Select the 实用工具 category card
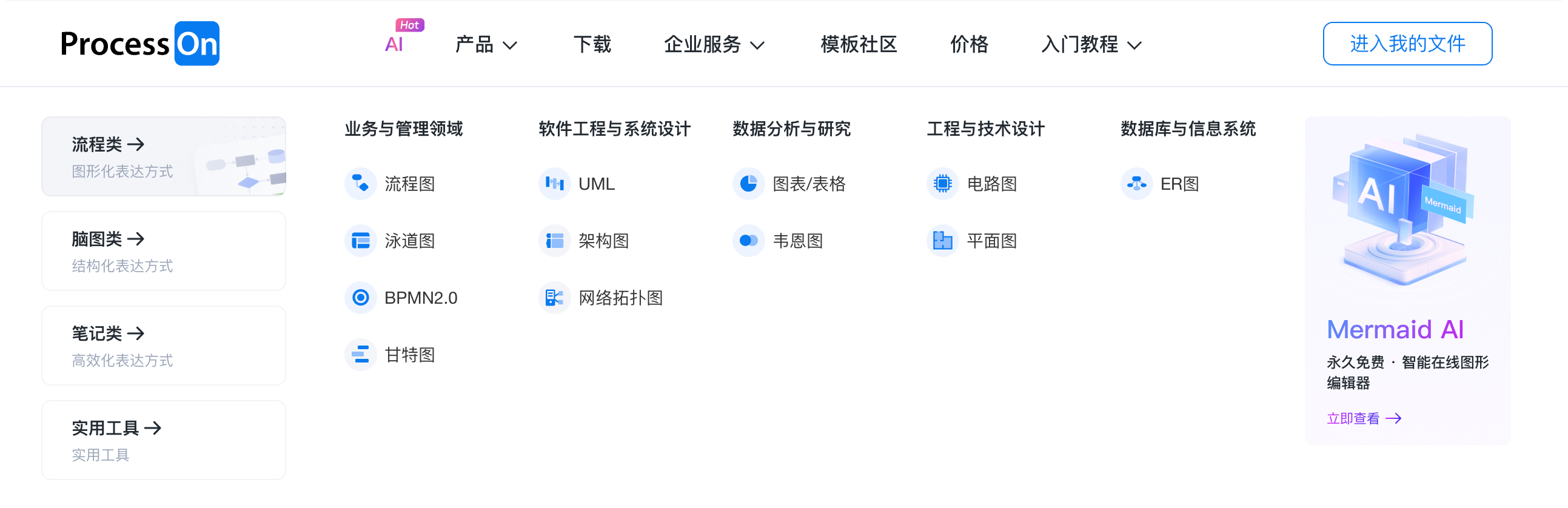This screenshot has width=1568, height=508. 163,440
